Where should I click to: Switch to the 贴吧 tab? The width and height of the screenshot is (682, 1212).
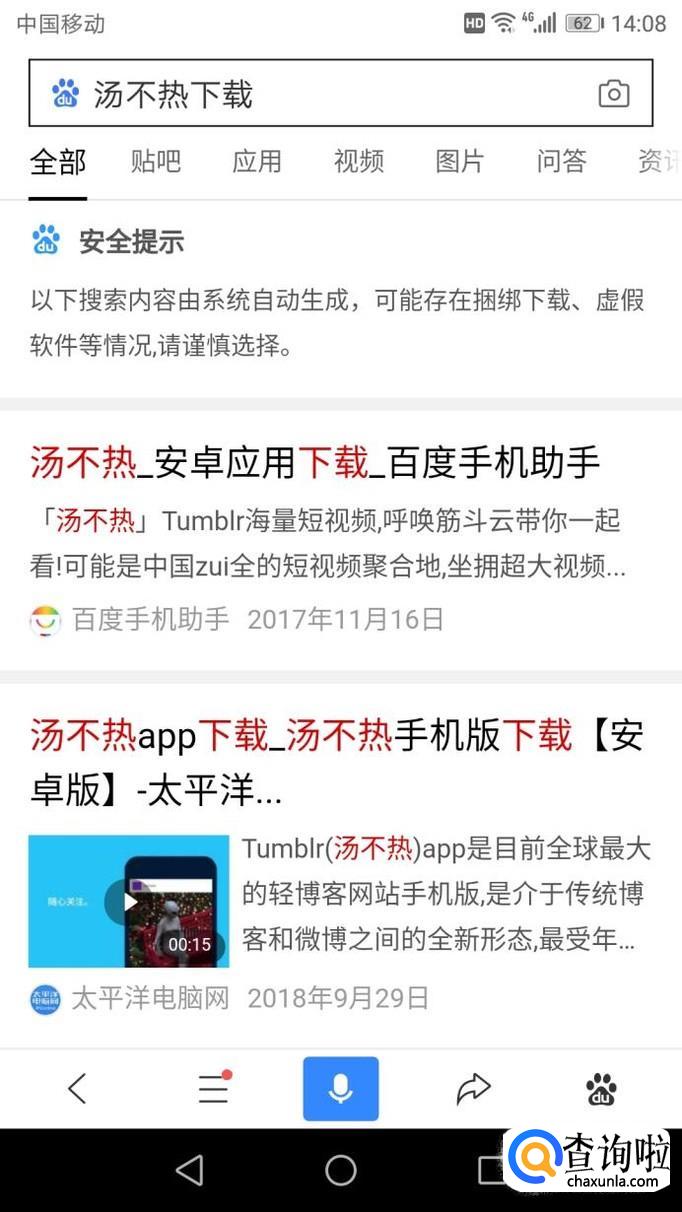coord(156,161)
